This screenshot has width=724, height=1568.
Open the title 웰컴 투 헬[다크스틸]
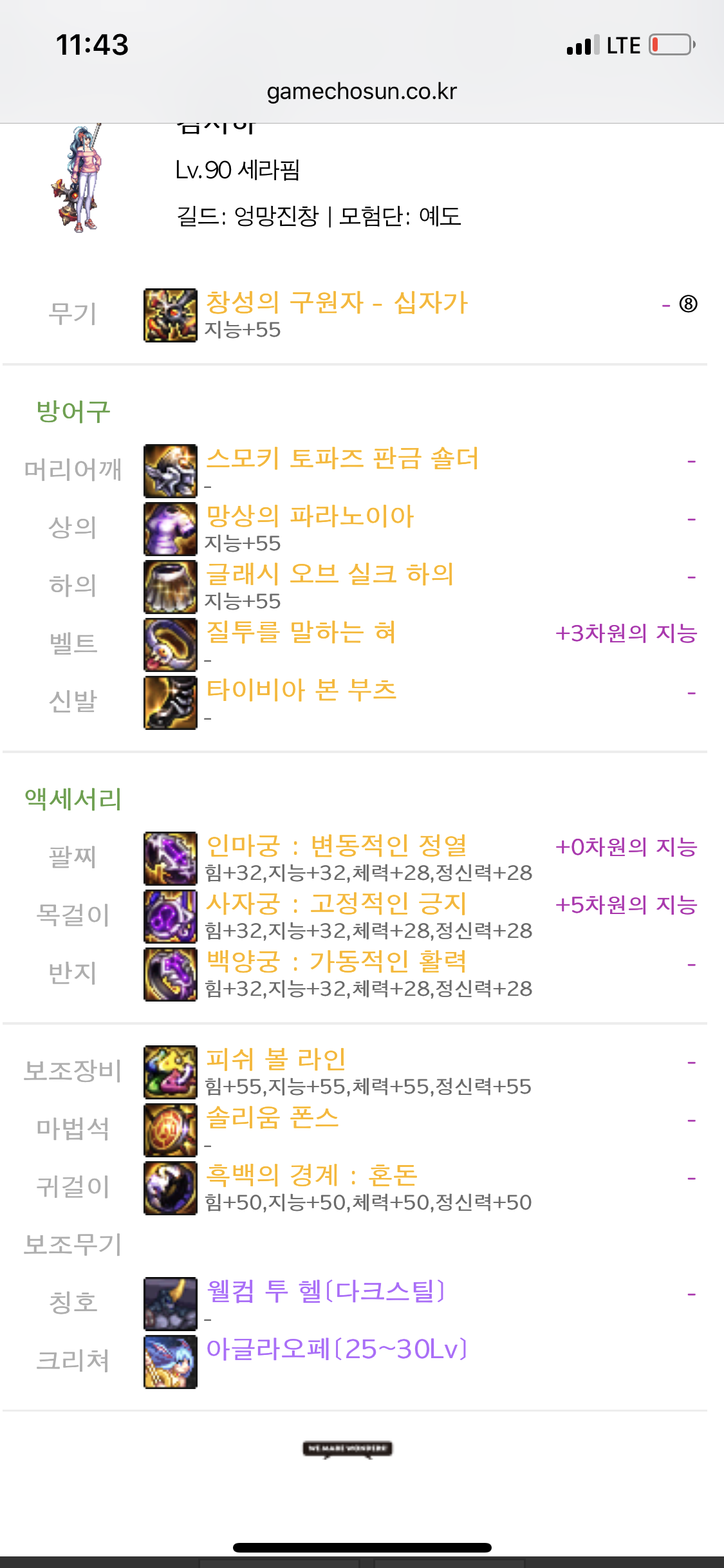(x=326, y=1291)
